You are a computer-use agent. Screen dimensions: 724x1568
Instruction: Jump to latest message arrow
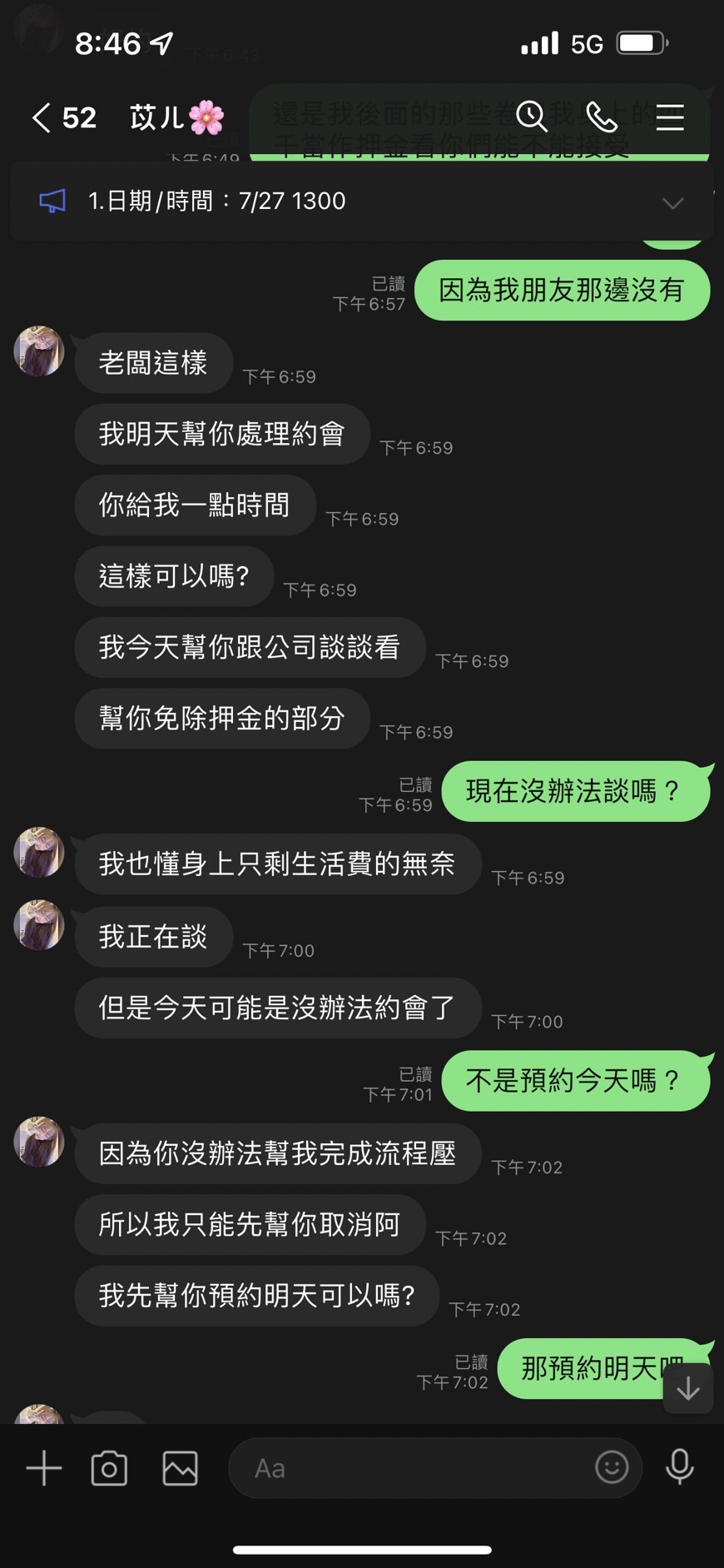pos(687,1389)
